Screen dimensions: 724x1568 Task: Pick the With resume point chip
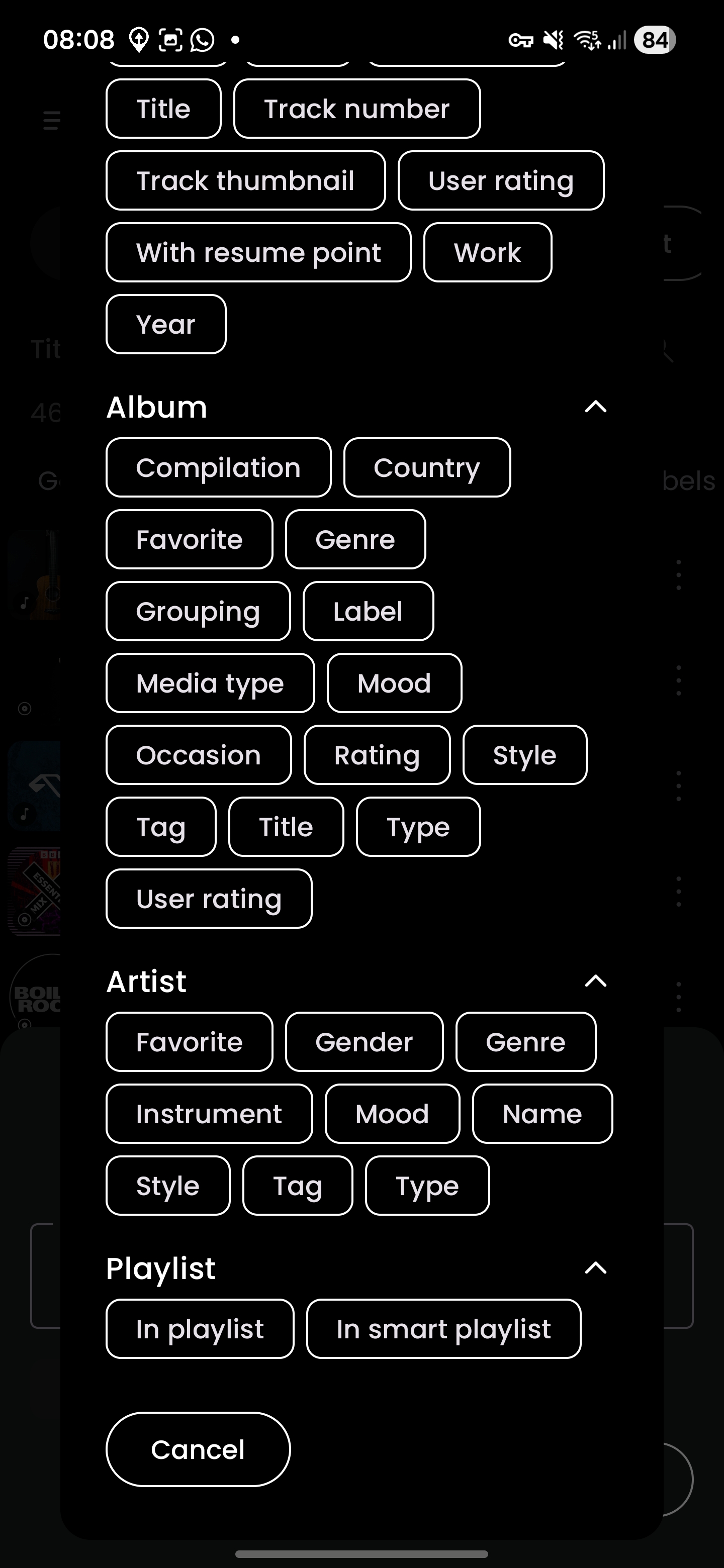click(258, 253)
